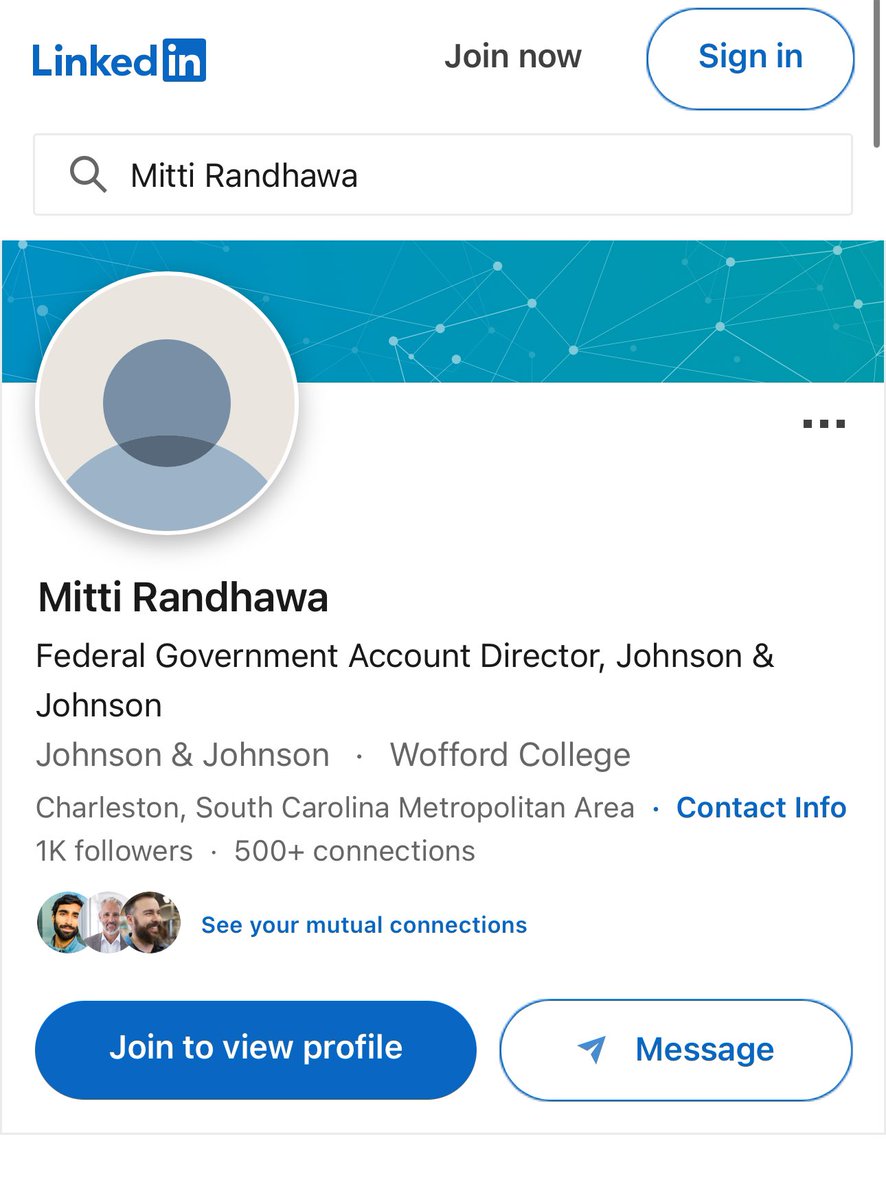Message Mitti Randhawa

[676, 1049]
